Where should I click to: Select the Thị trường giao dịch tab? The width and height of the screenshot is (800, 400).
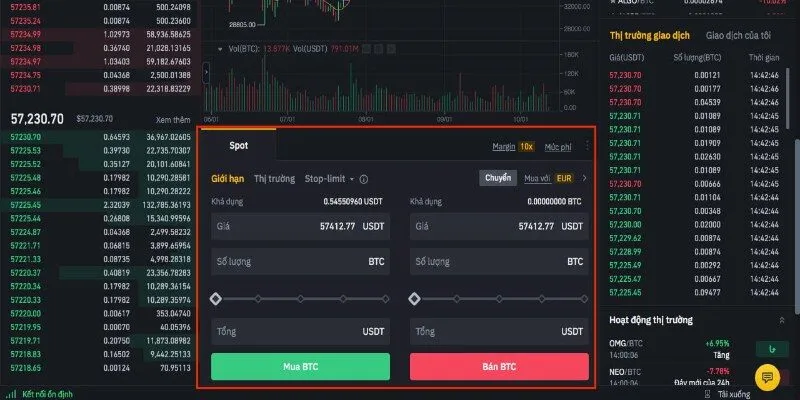coord(649,35)
